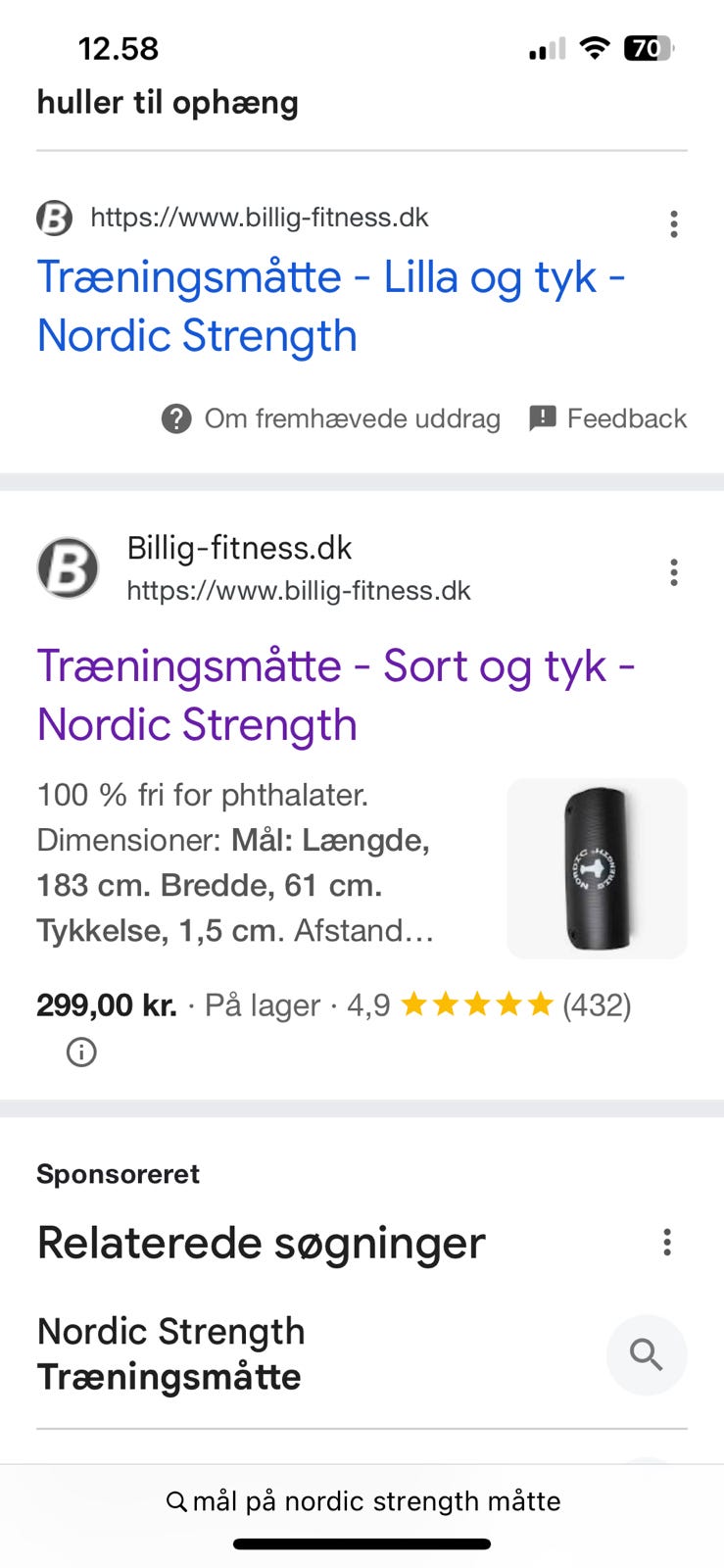Open options for Relaterede søgninger
Screen dimensions: 724x1568
pyautogui.click(x=667, y=1243)
